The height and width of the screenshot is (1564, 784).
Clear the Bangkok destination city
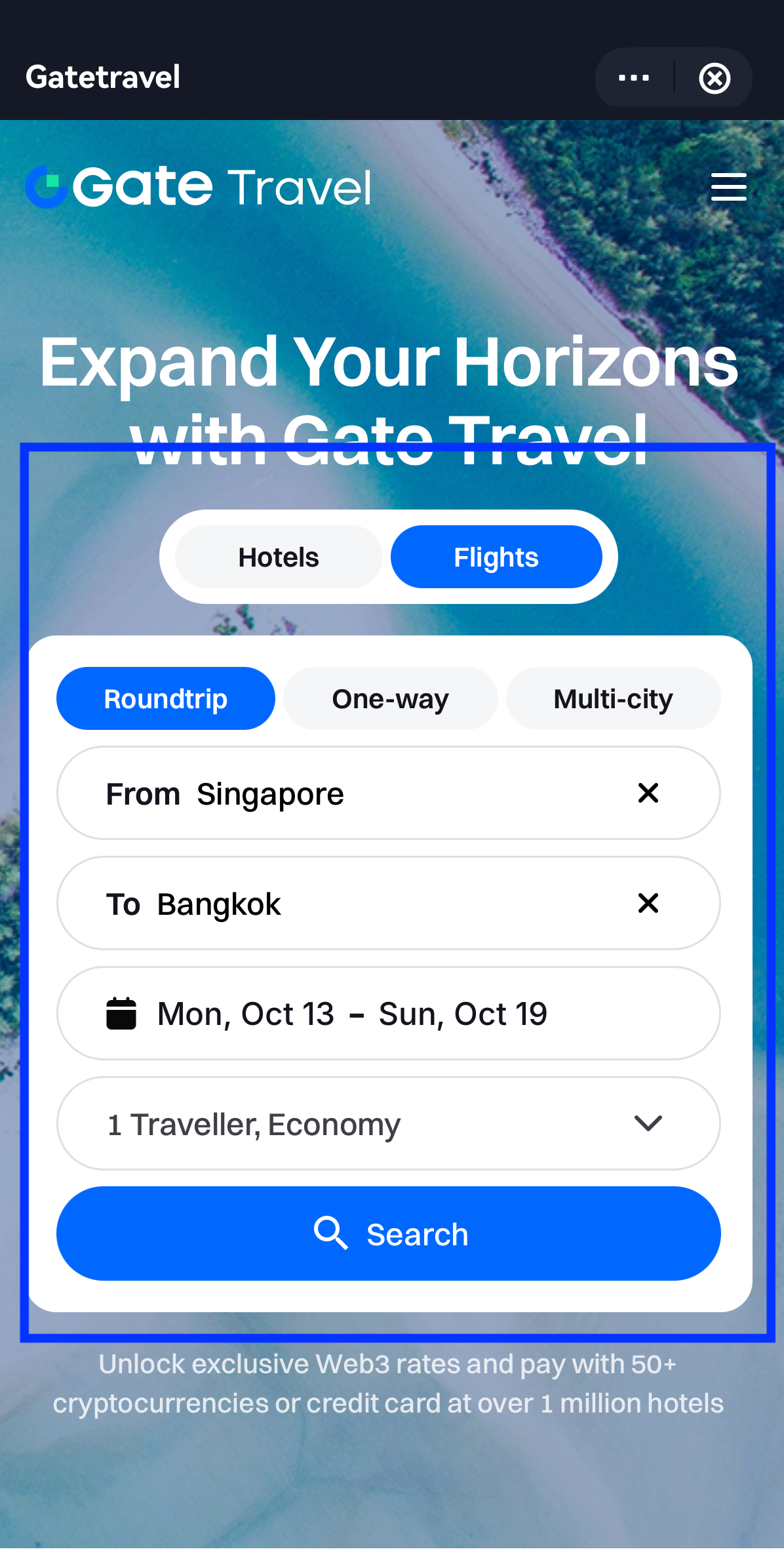(648, 904)
